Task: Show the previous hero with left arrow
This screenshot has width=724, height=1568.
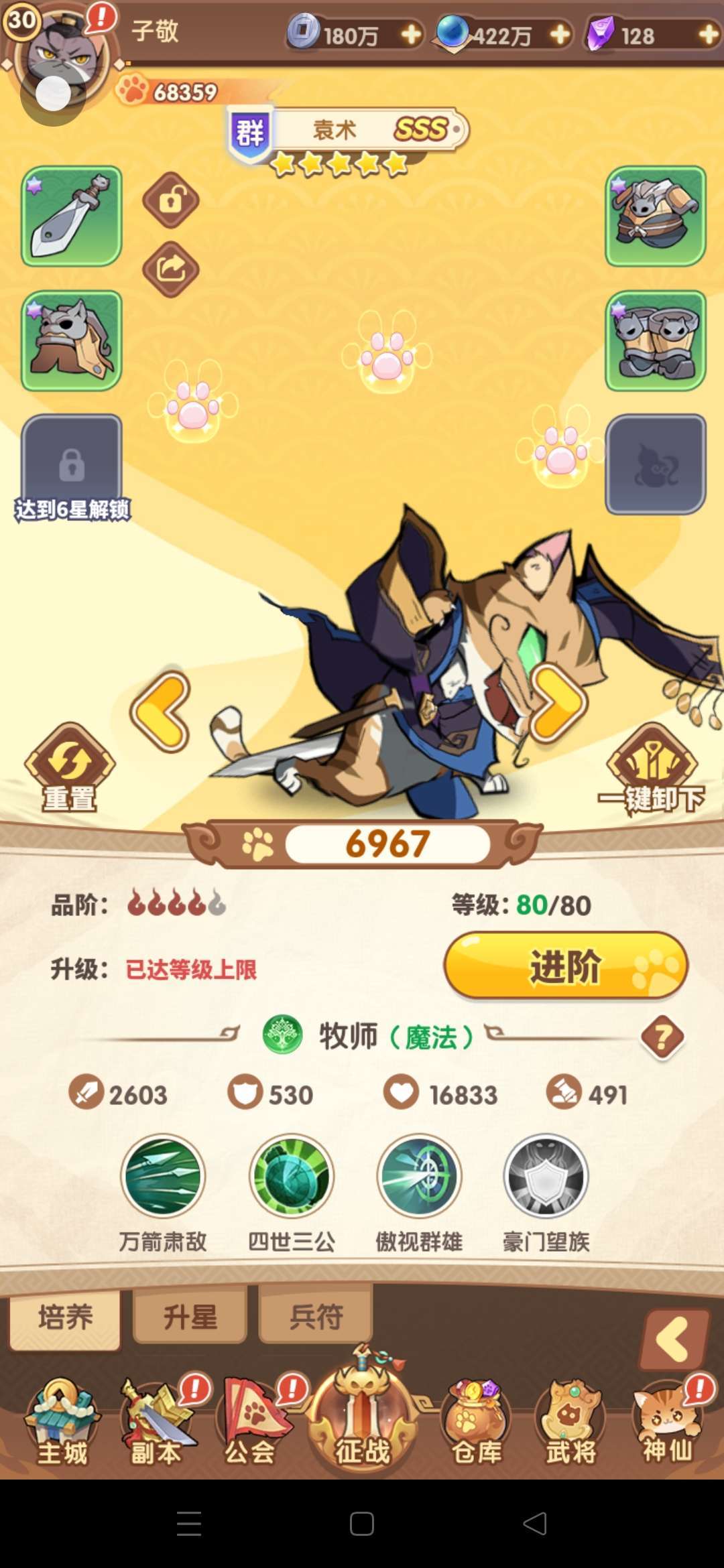Action: tap(161, 712)
